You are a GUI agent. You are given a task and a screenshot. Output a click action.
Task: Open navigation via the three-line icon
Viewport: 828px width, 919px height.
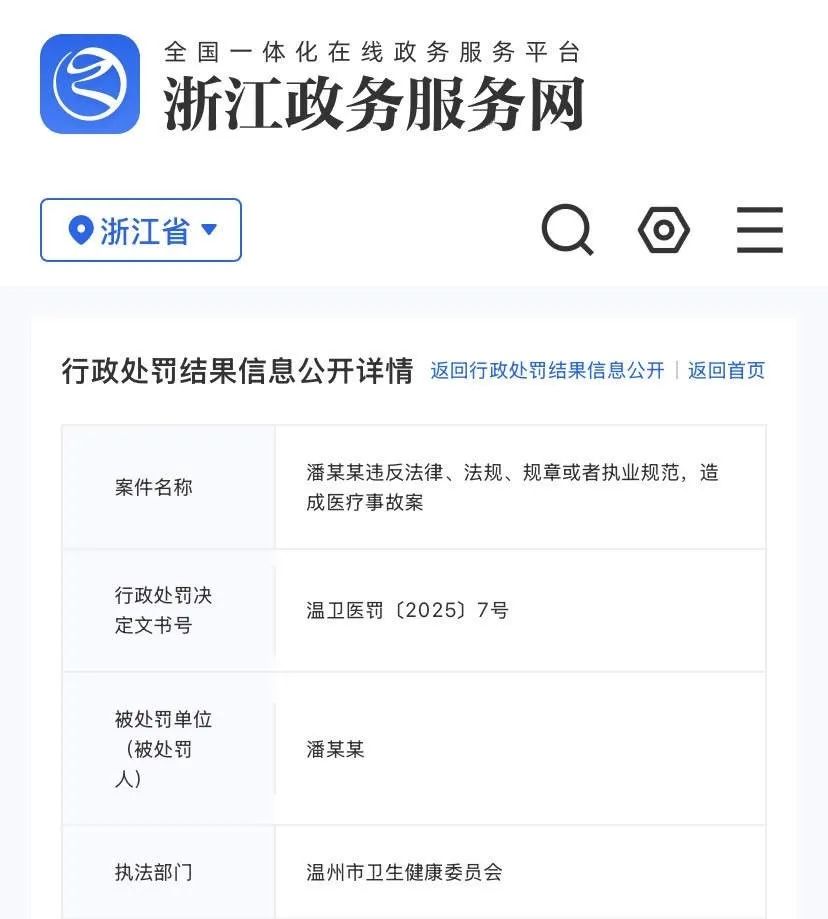pos(759,230)
